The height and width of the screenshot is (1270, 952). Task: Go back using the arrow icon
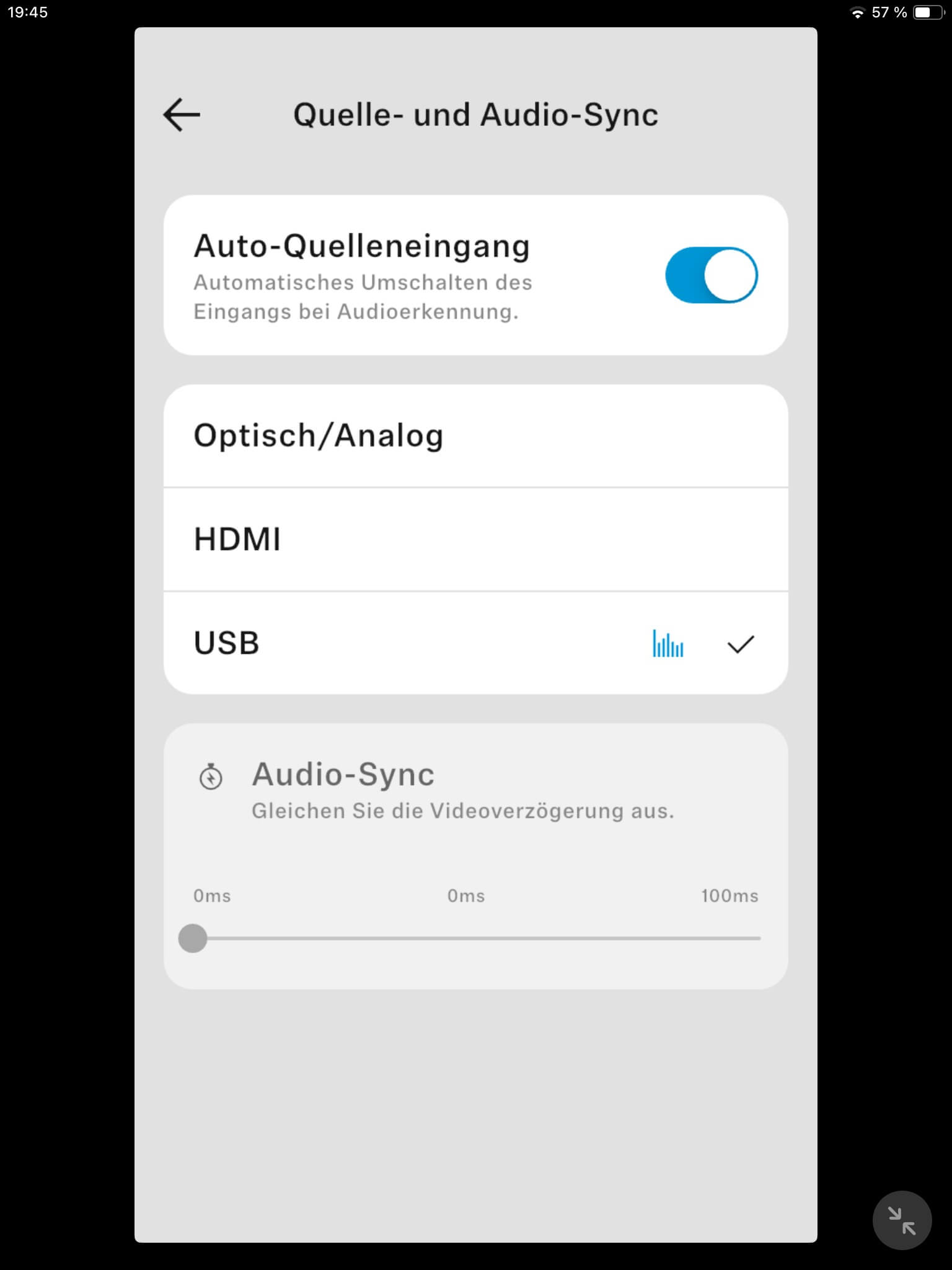click(182, 115)
